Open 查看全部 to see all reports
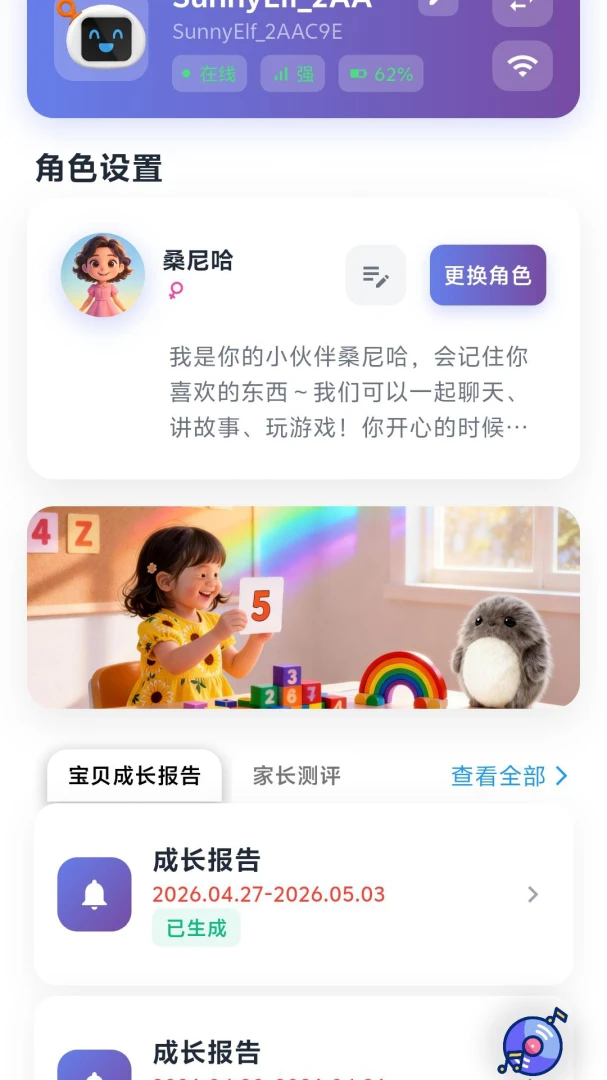607x1080 pixels. pos(509,776)
